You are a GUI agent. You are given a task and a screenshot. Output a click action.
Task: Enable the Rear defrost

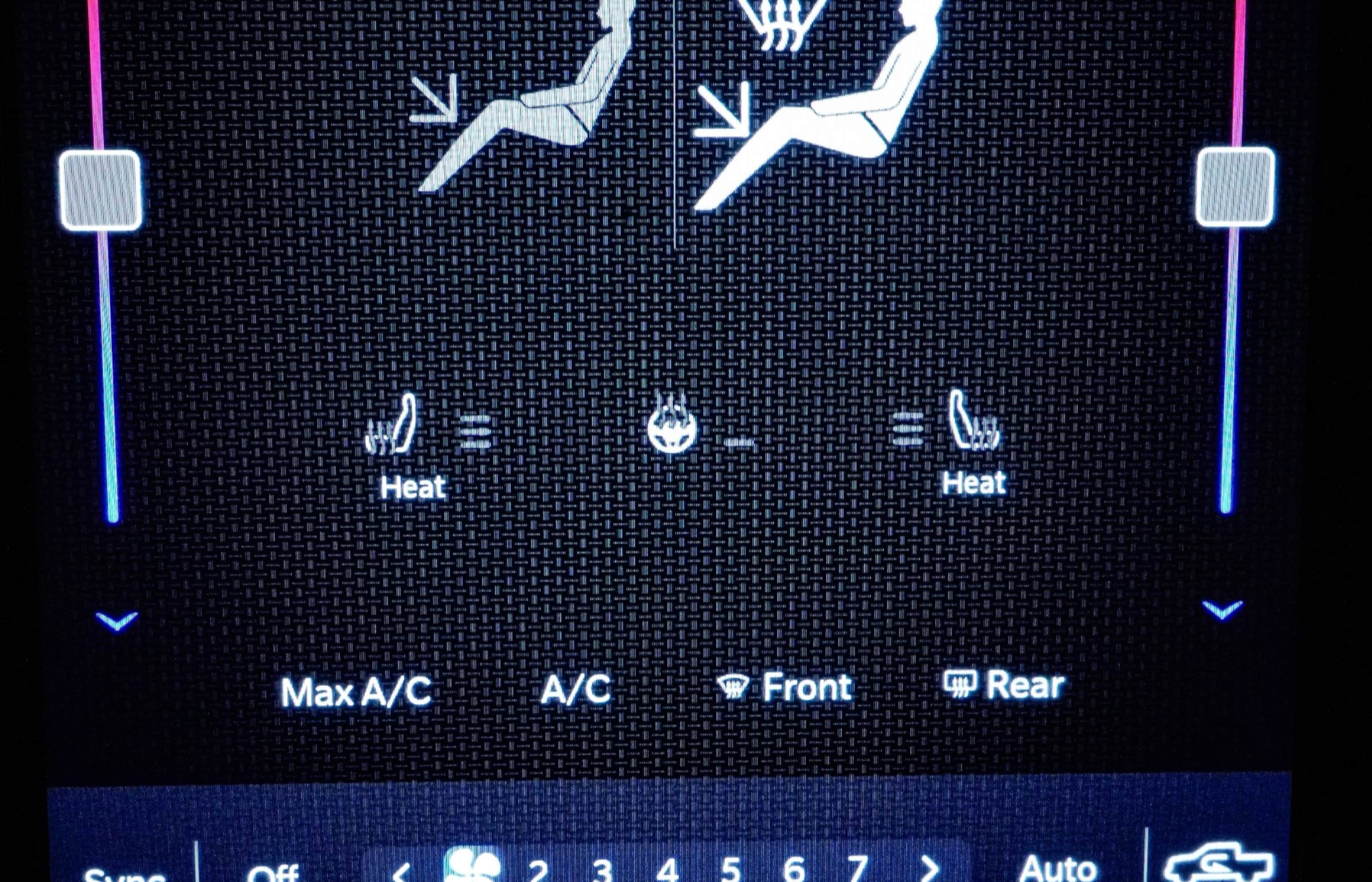pyautogui.click(x=1004, y=684)
